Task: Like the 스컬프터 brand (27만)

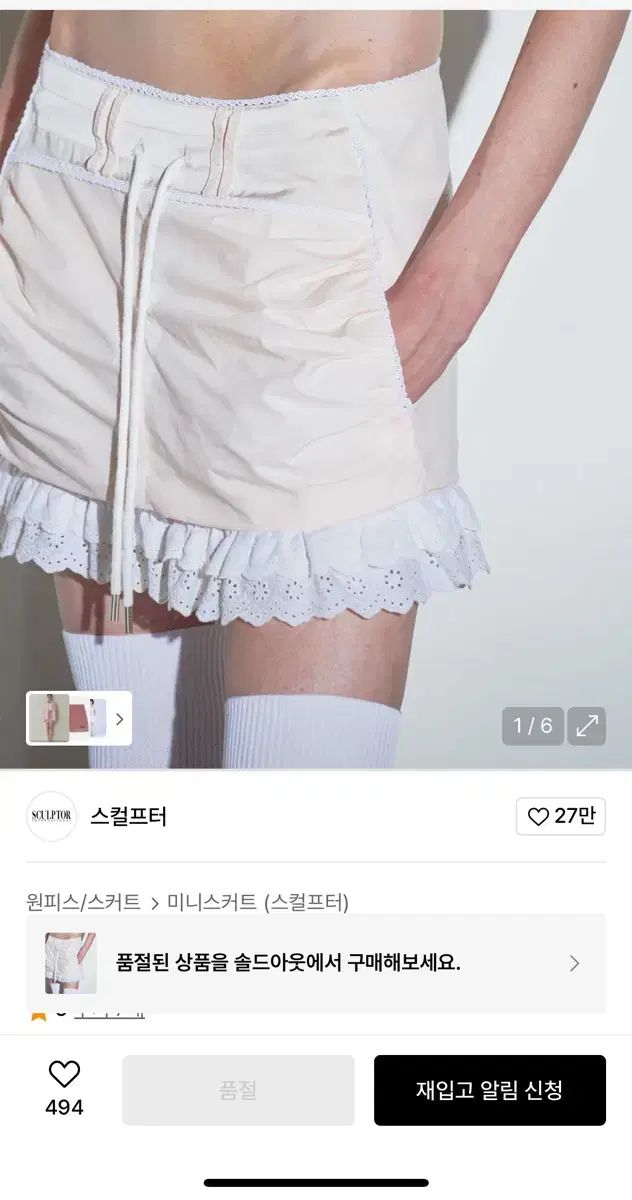Action: click(x=561, y=816)
